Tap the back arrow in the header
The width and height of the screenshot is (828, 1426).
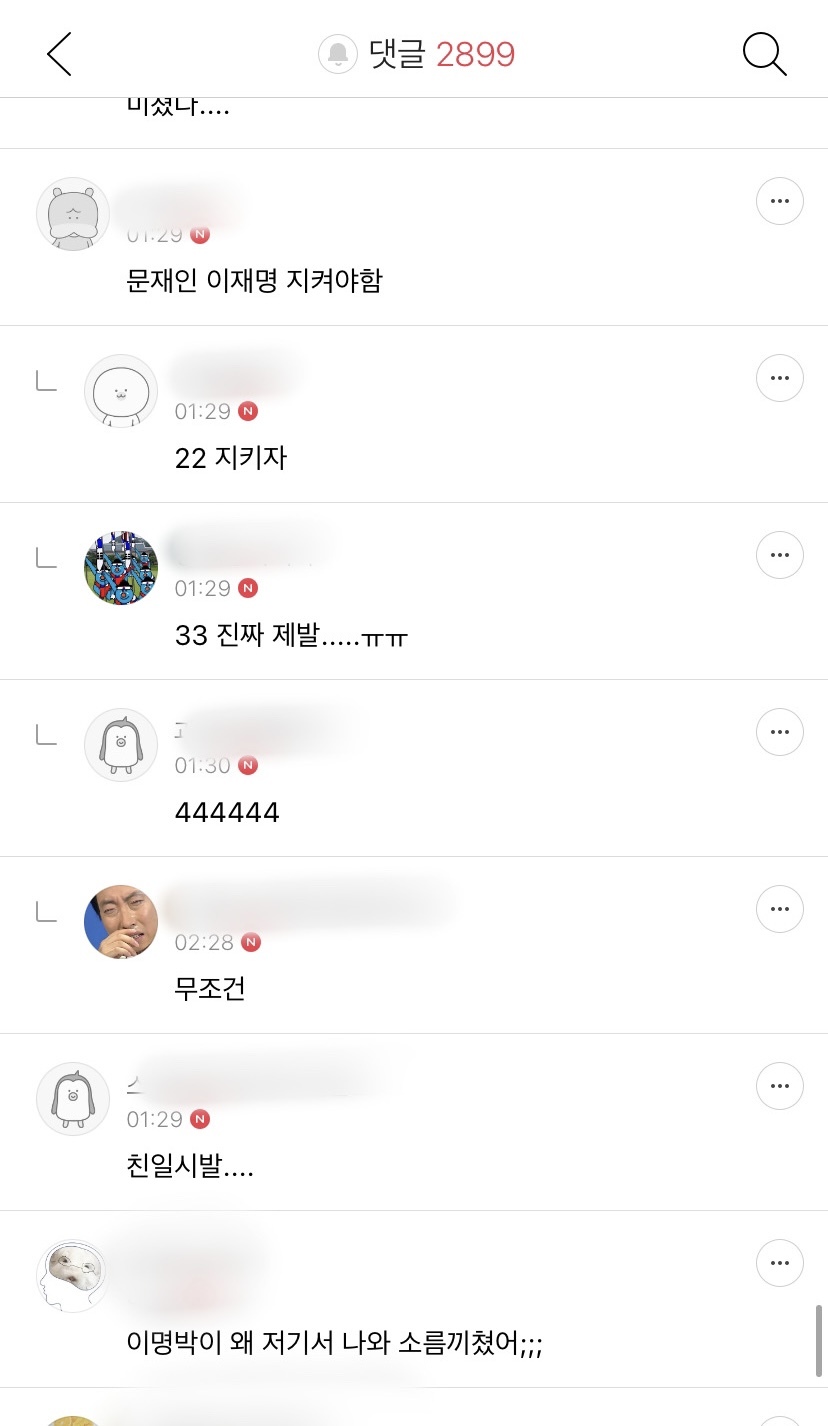pyautogui.click(x=58, y=55)
